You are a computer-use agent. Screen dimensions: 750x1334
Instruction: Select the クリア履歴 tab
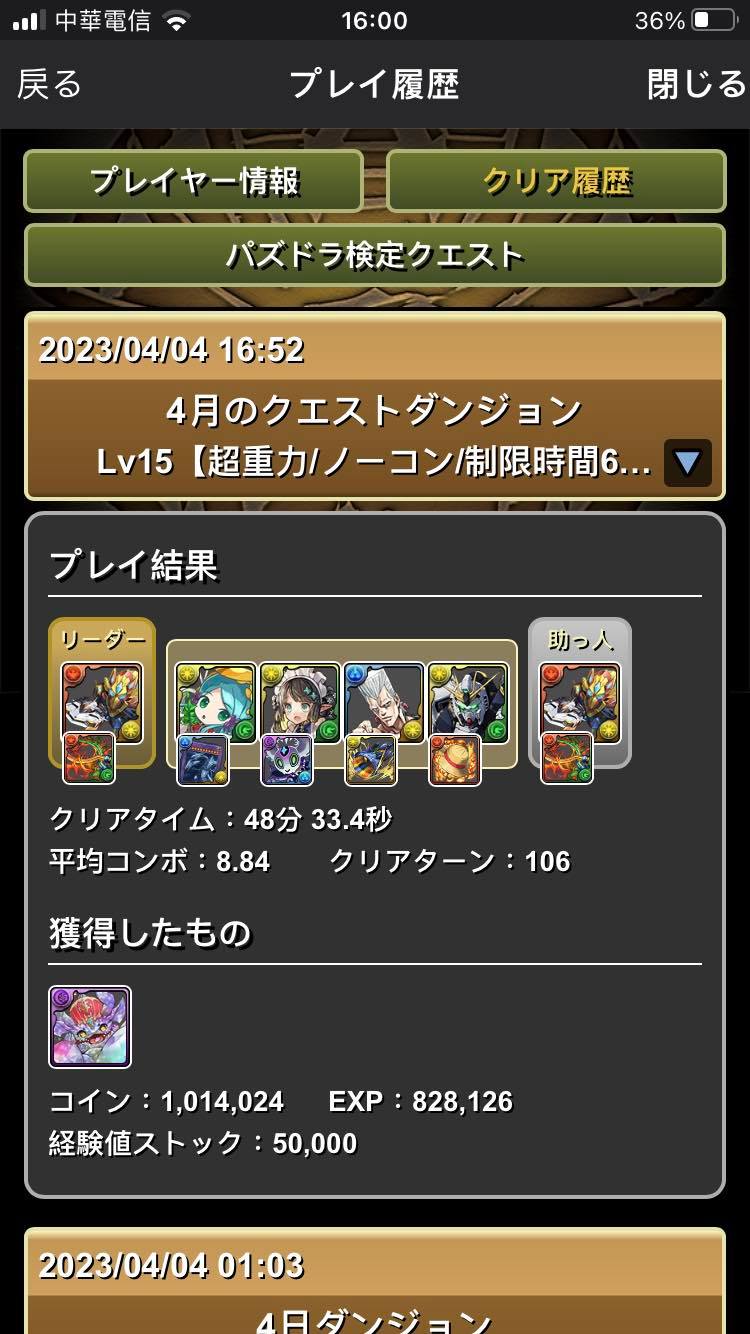(x=556, y=181)
